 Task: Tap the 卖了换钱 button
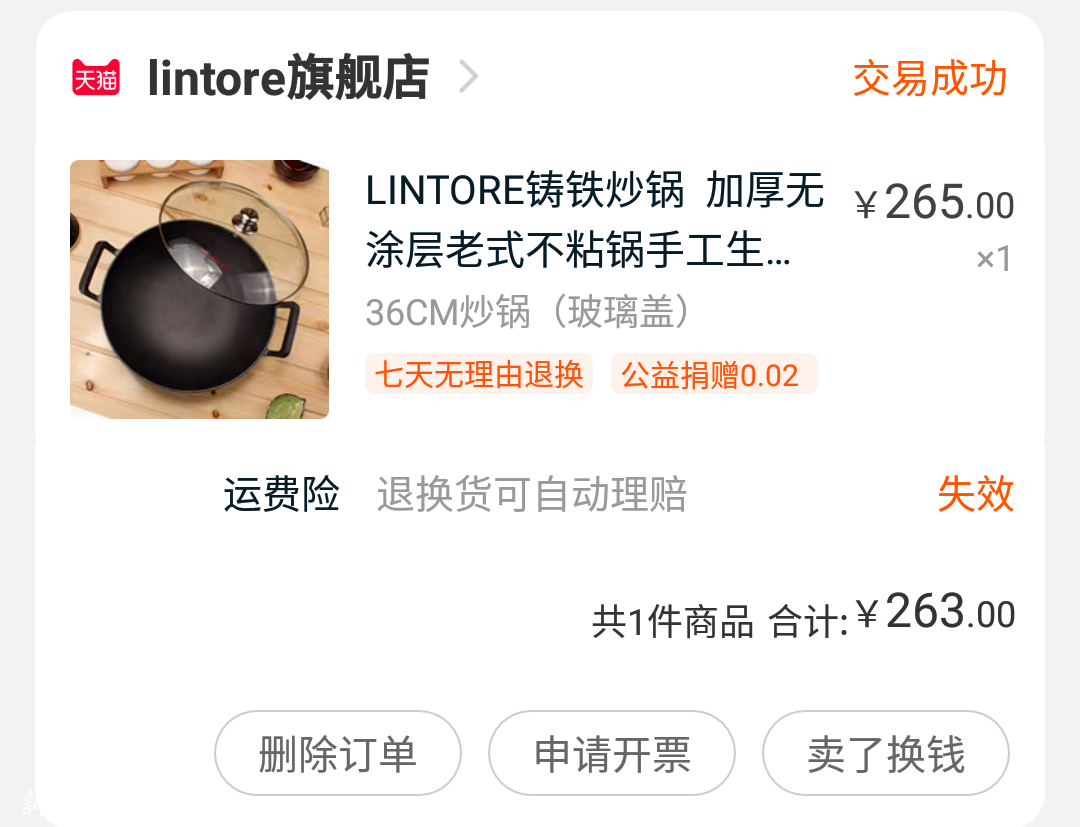click(886, 754)
